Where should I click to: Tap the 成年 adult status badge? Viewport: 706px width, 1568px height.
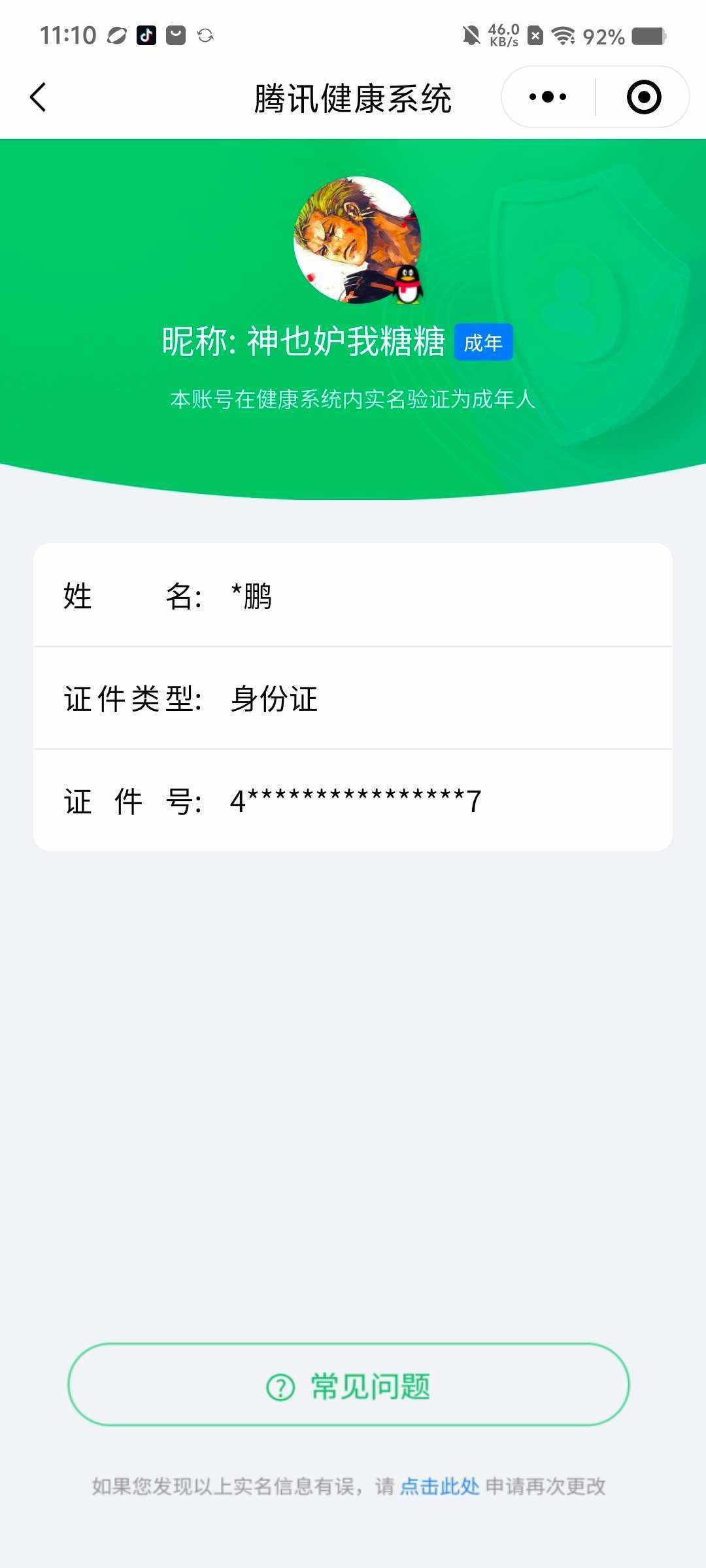tap(484, 342)
